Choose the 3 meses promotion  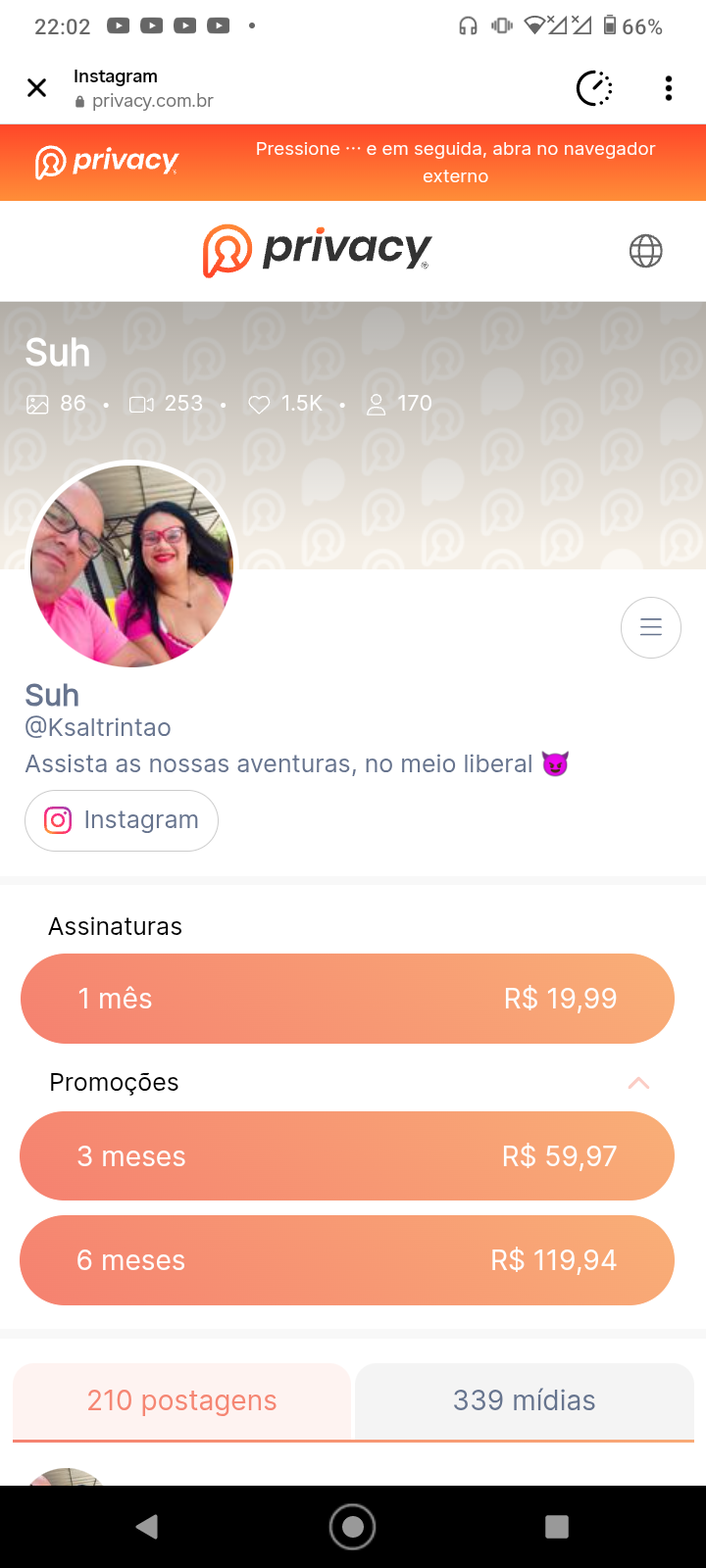coord(347,1156)
